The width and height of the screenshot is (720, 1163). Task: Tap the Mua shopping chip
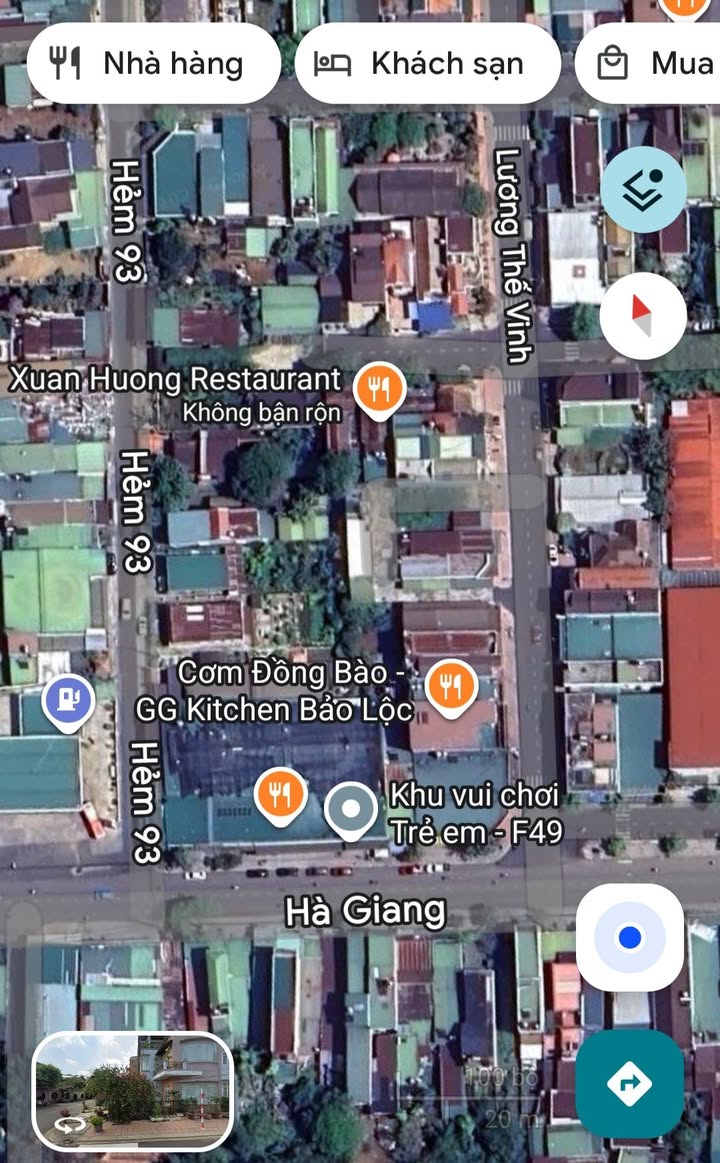click(x=655, y=64)
